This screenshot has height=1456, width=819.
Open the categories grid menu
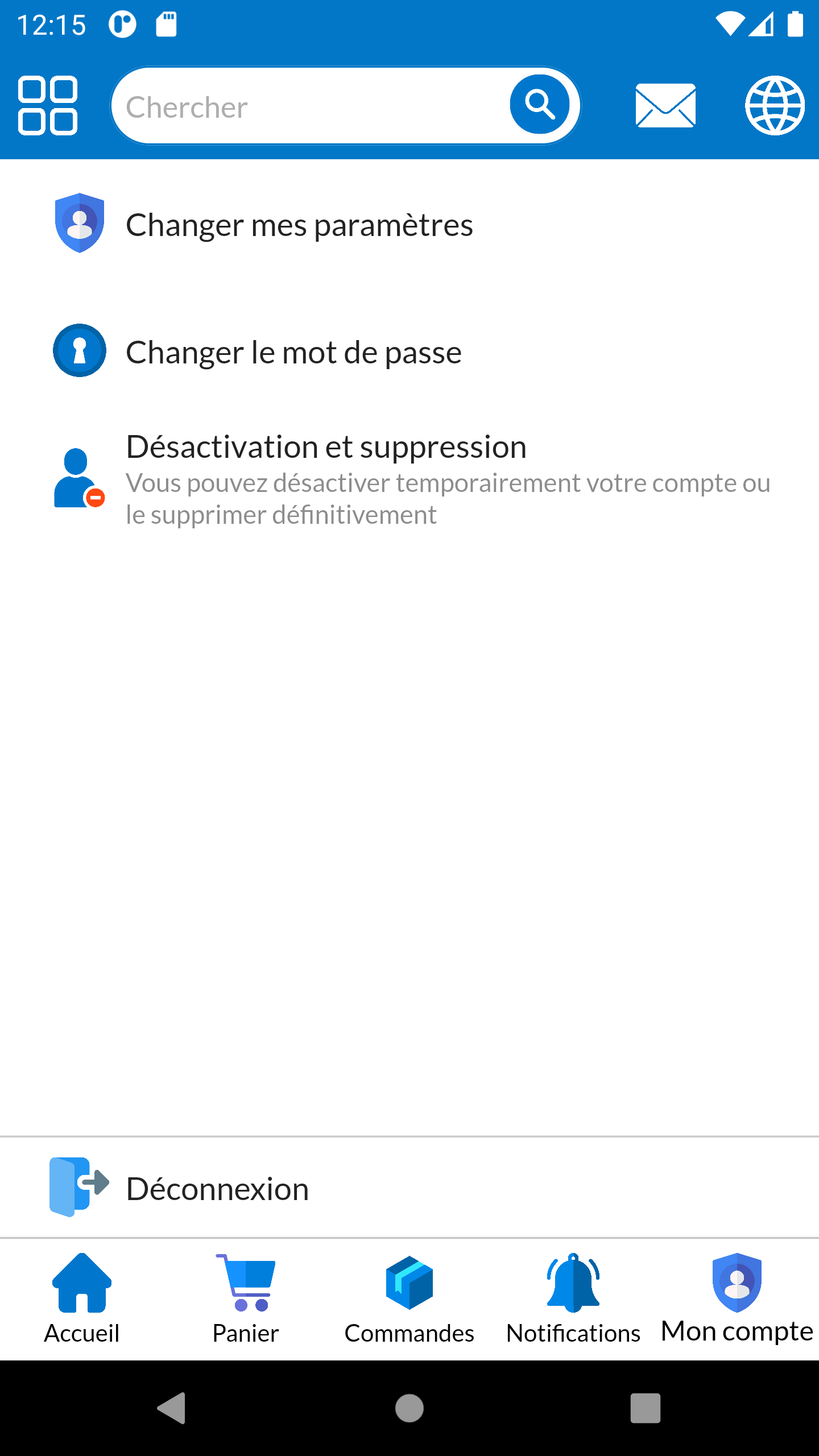(x=48, y=105)
